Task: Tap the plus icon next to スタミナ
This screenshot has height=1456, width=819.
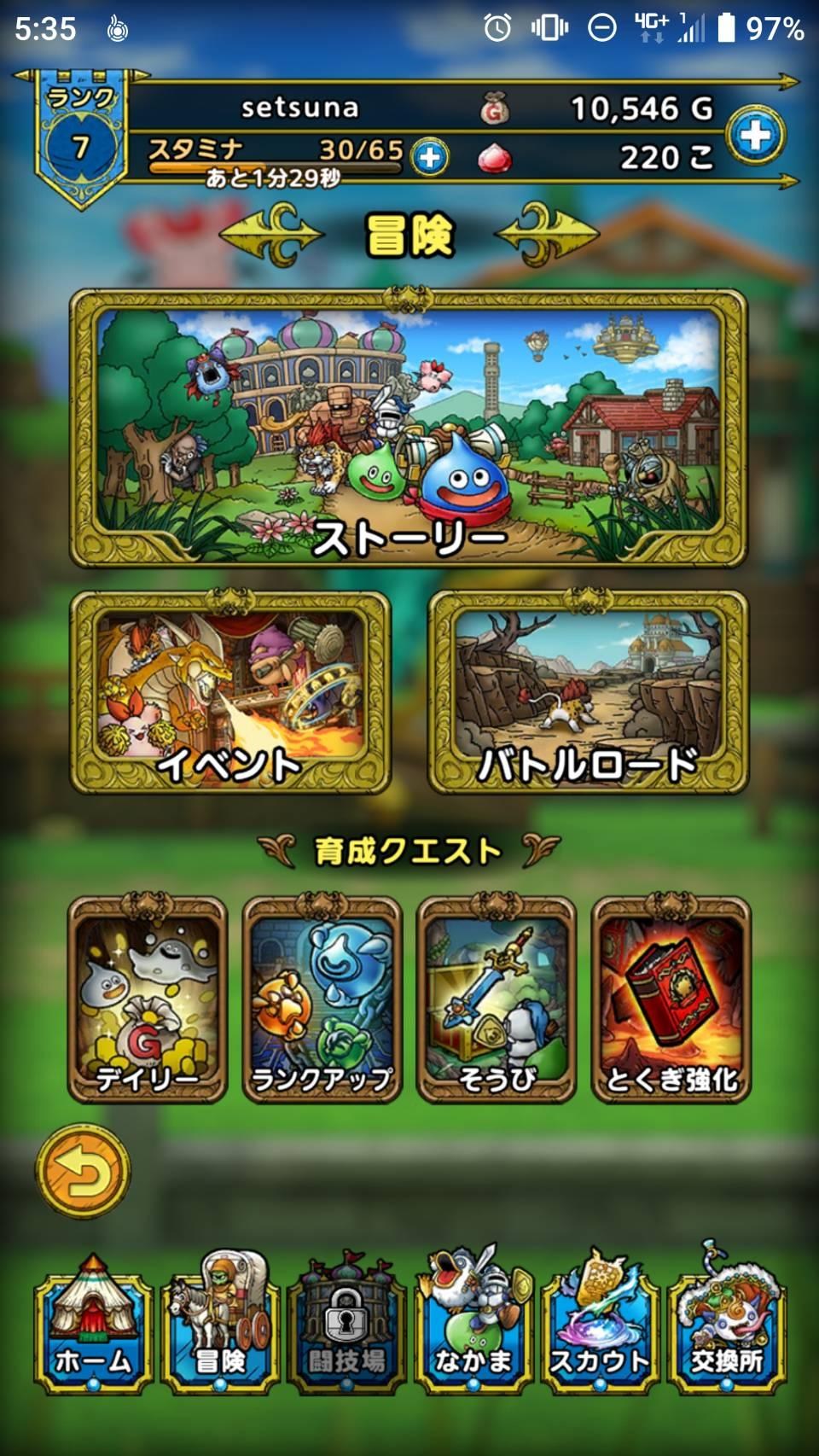Action: pos(430,157)
